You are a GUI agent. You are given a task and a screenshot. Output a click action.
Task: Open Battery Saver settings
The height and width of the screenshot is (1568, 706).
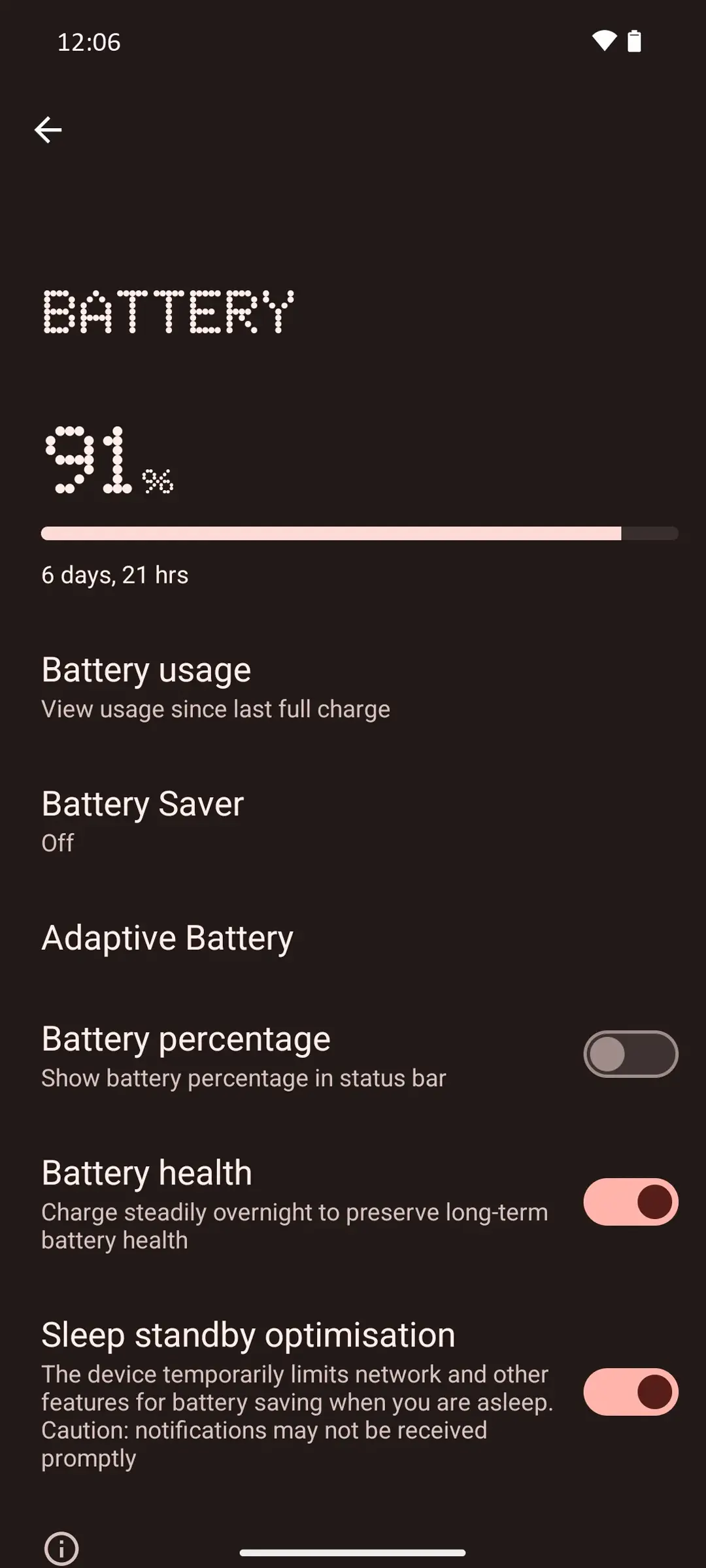coord(143,821)
